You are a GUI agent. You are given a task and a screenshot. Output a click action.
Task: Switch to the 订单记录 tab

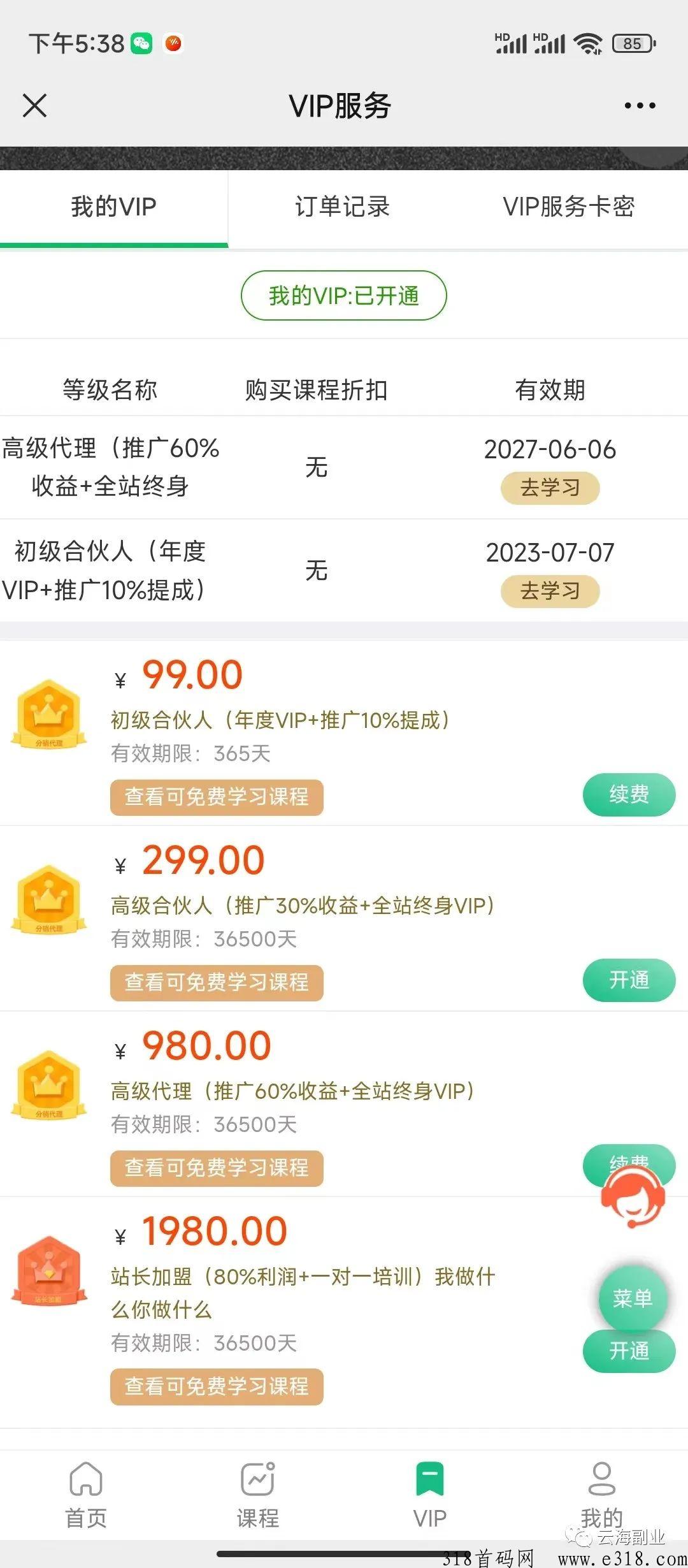coord(342,207)
